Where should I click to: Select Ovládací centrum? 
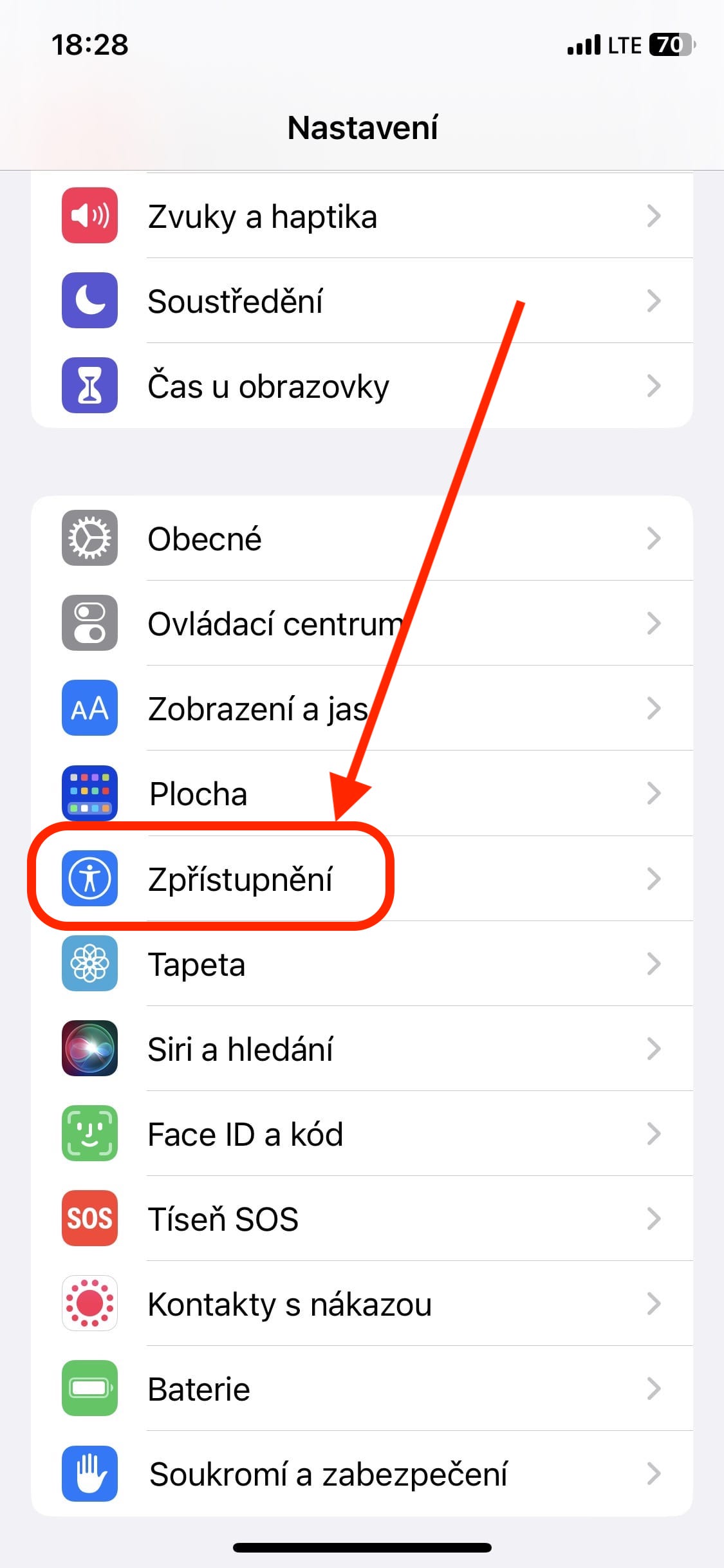(x=362, y=623)
